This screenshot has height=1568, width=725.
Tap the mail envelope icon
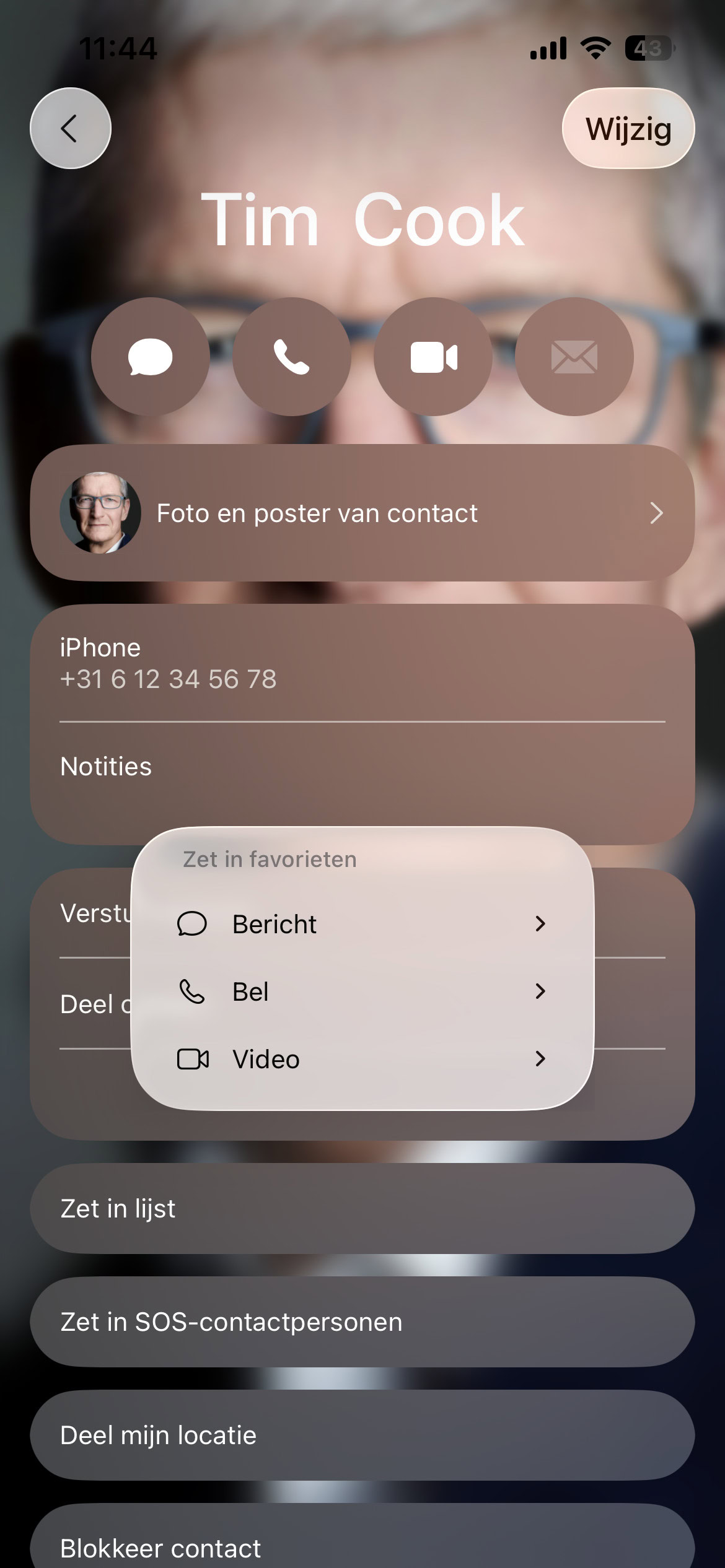574,357
